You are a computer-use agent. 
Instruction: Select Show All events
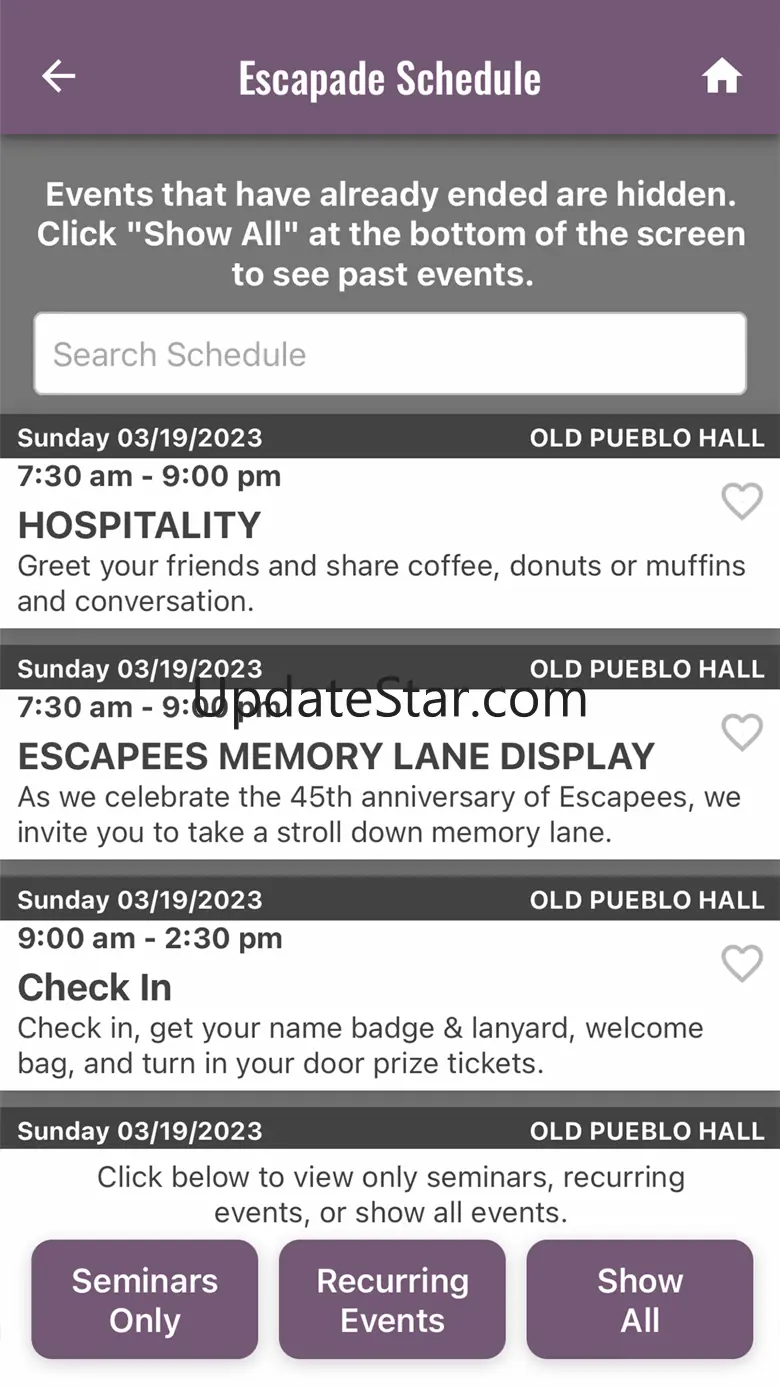pos(640,1299)
